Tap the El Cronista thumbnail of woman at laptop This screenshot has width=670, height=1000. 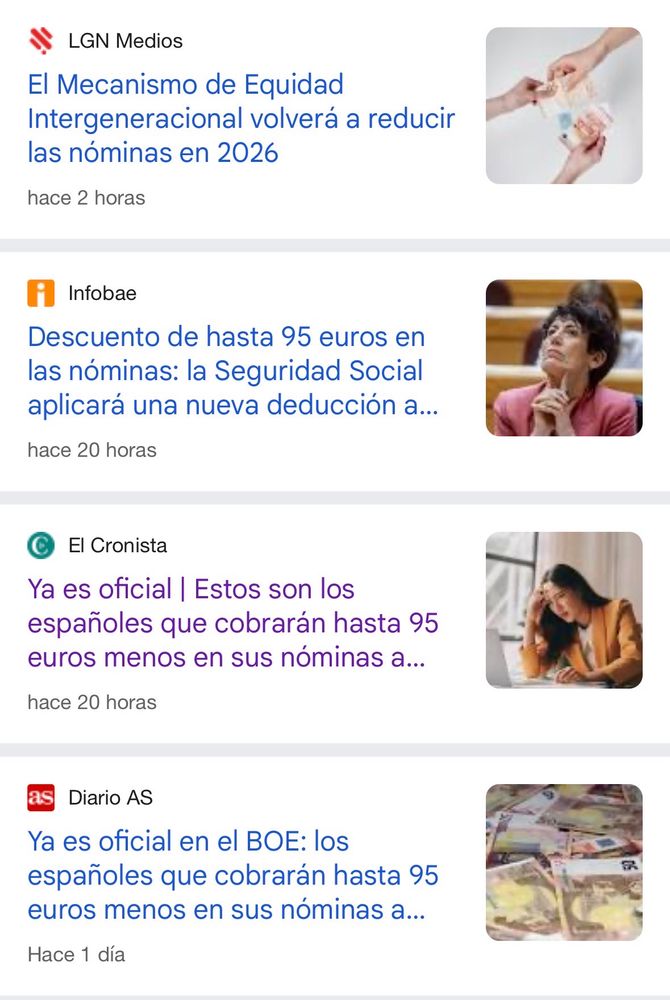click(x=564, y=610)
